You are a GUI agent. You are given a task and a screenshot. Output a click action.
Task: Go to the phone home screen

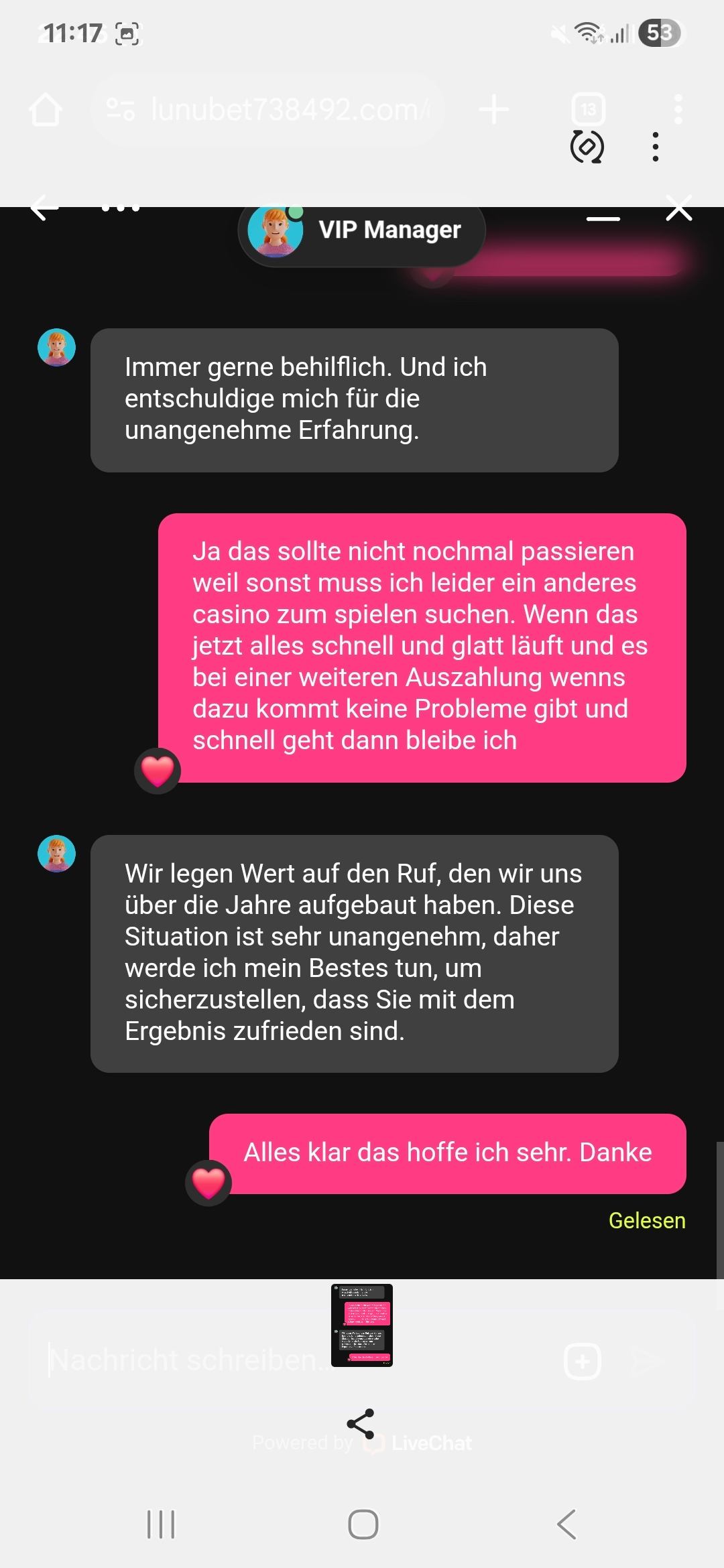pos(363,1524)
